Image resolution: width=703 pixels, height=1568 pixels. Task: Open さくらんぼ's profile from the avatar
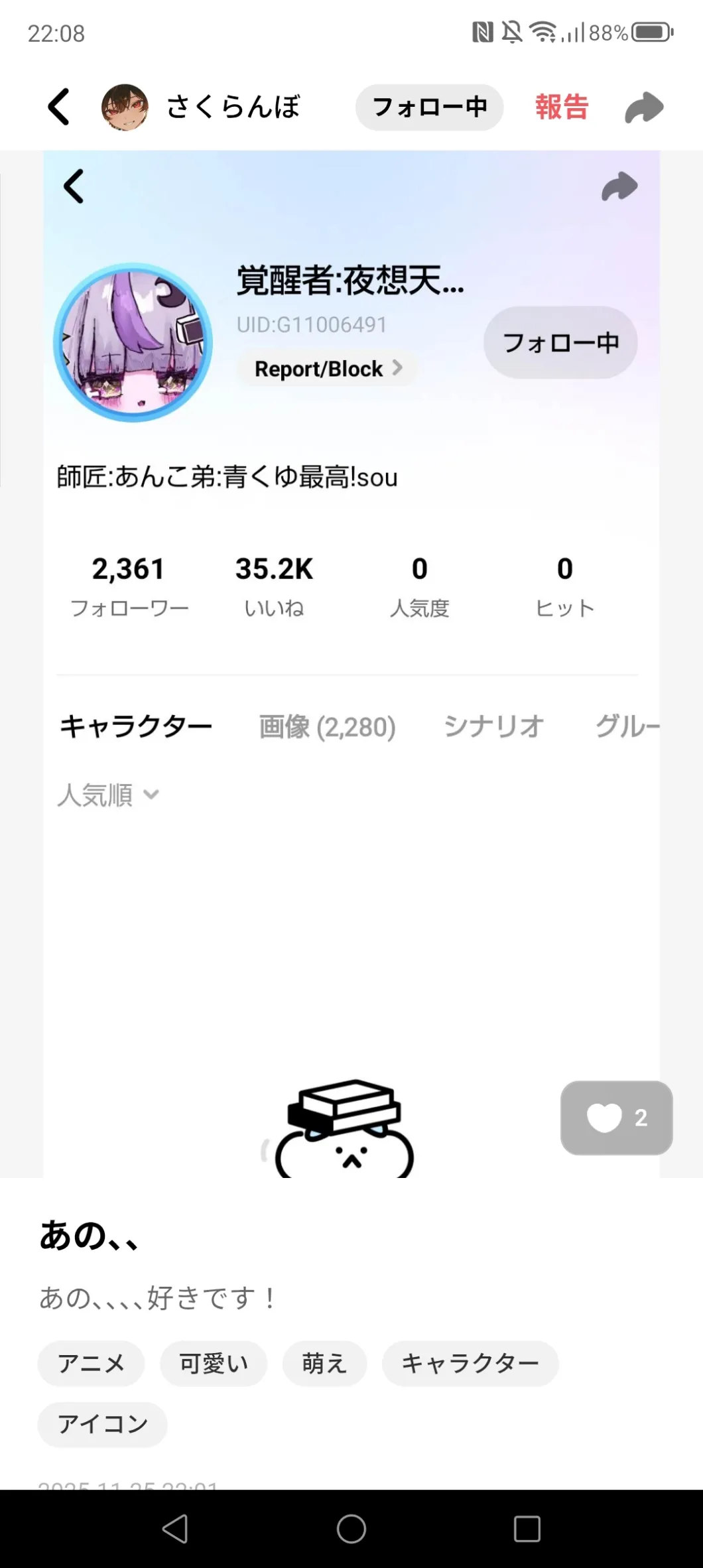click(x=125, y=107)
